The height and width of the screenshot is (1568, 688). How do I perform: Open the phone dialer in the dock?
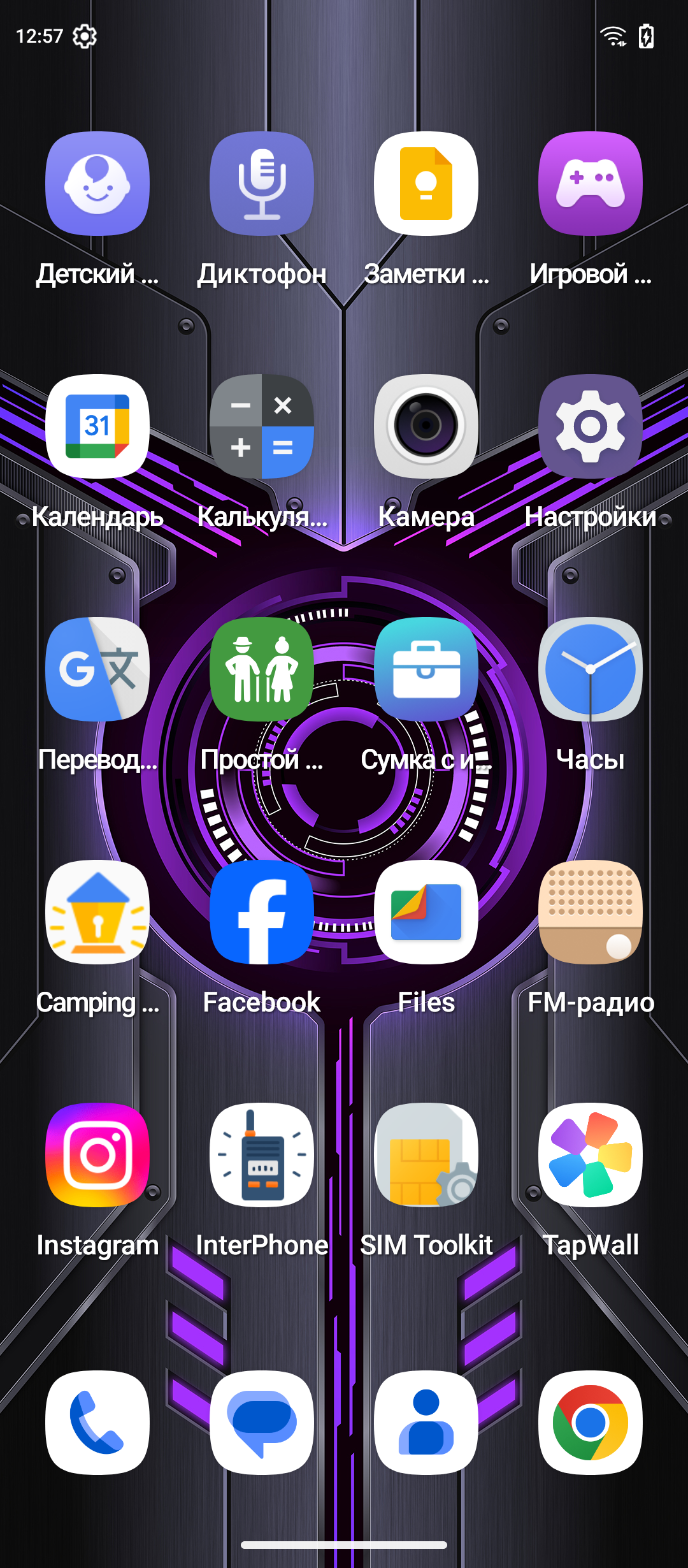pyautogui.click(x=97, y=1423)
